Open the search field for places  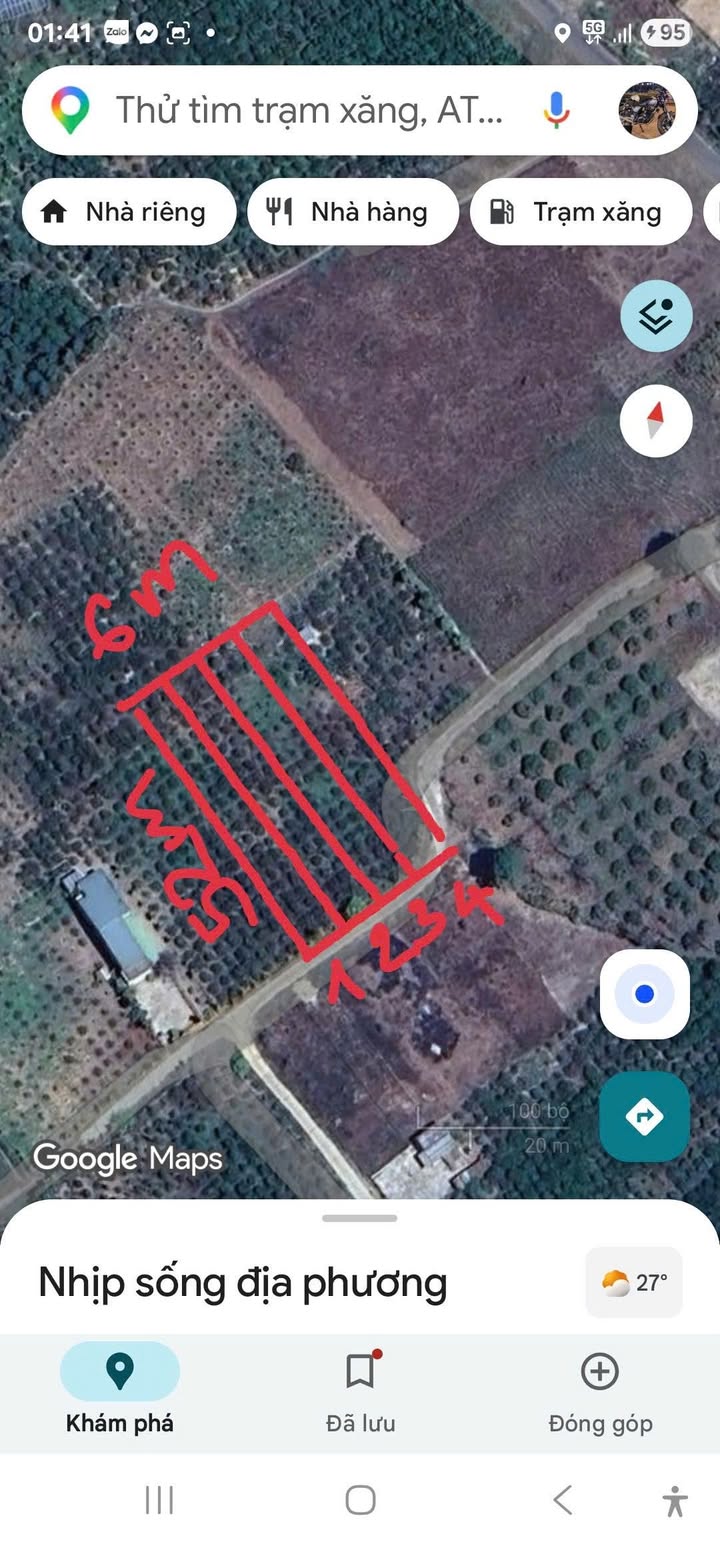point(310,110)
